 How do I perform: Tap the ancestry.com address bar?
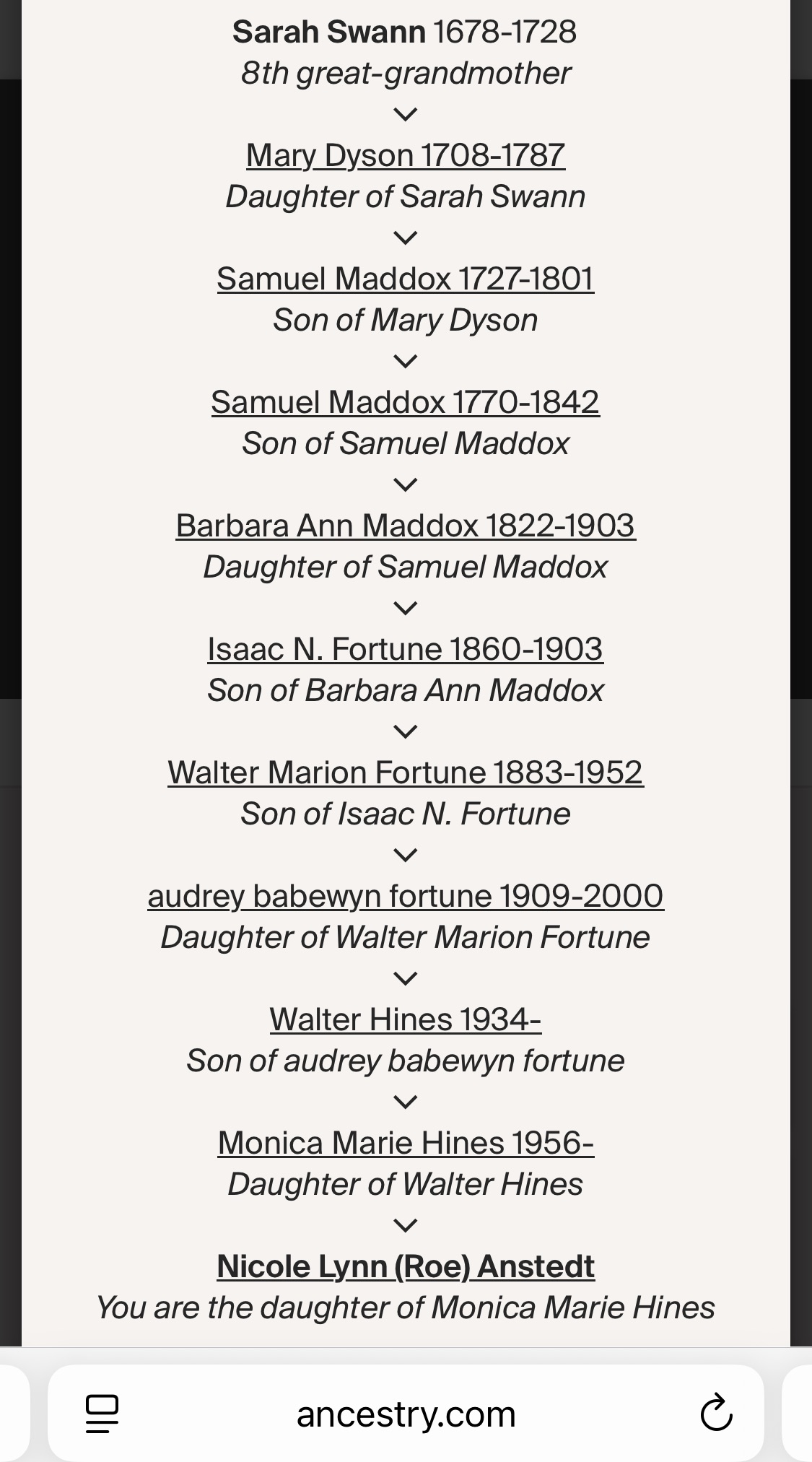coord(406,1413)
